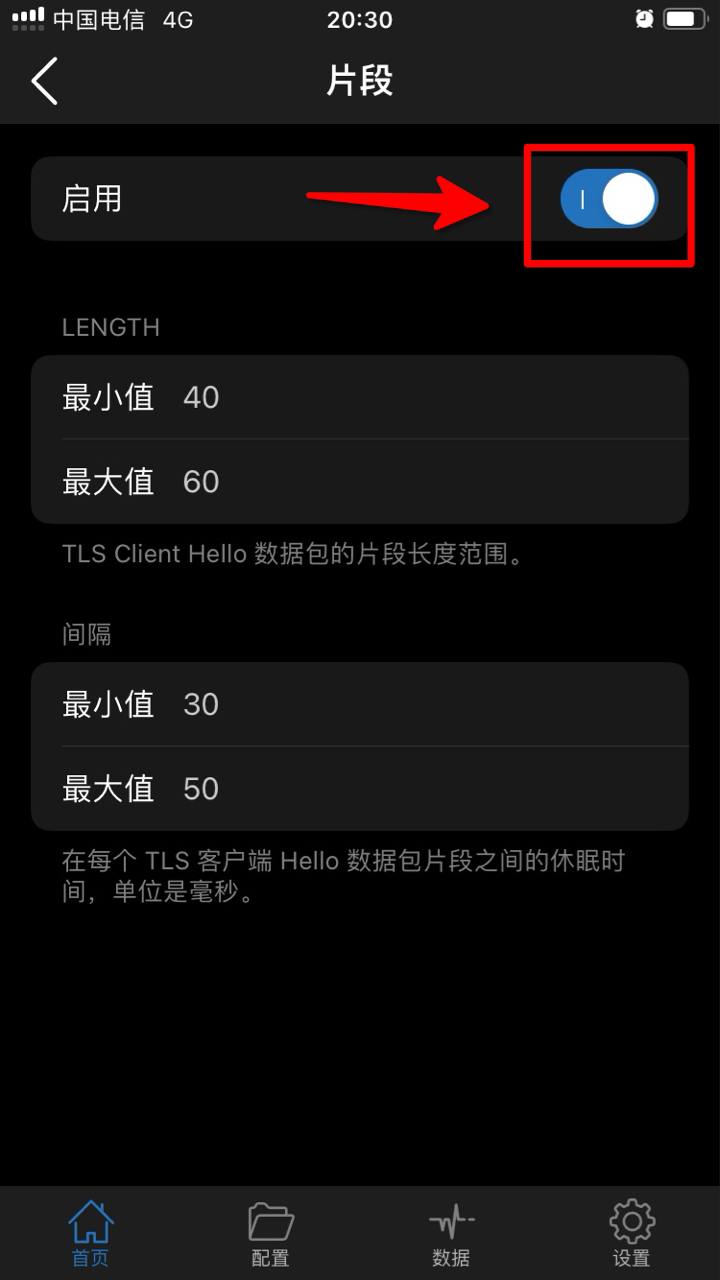Go back from the 片段 page

click(45, 81)
